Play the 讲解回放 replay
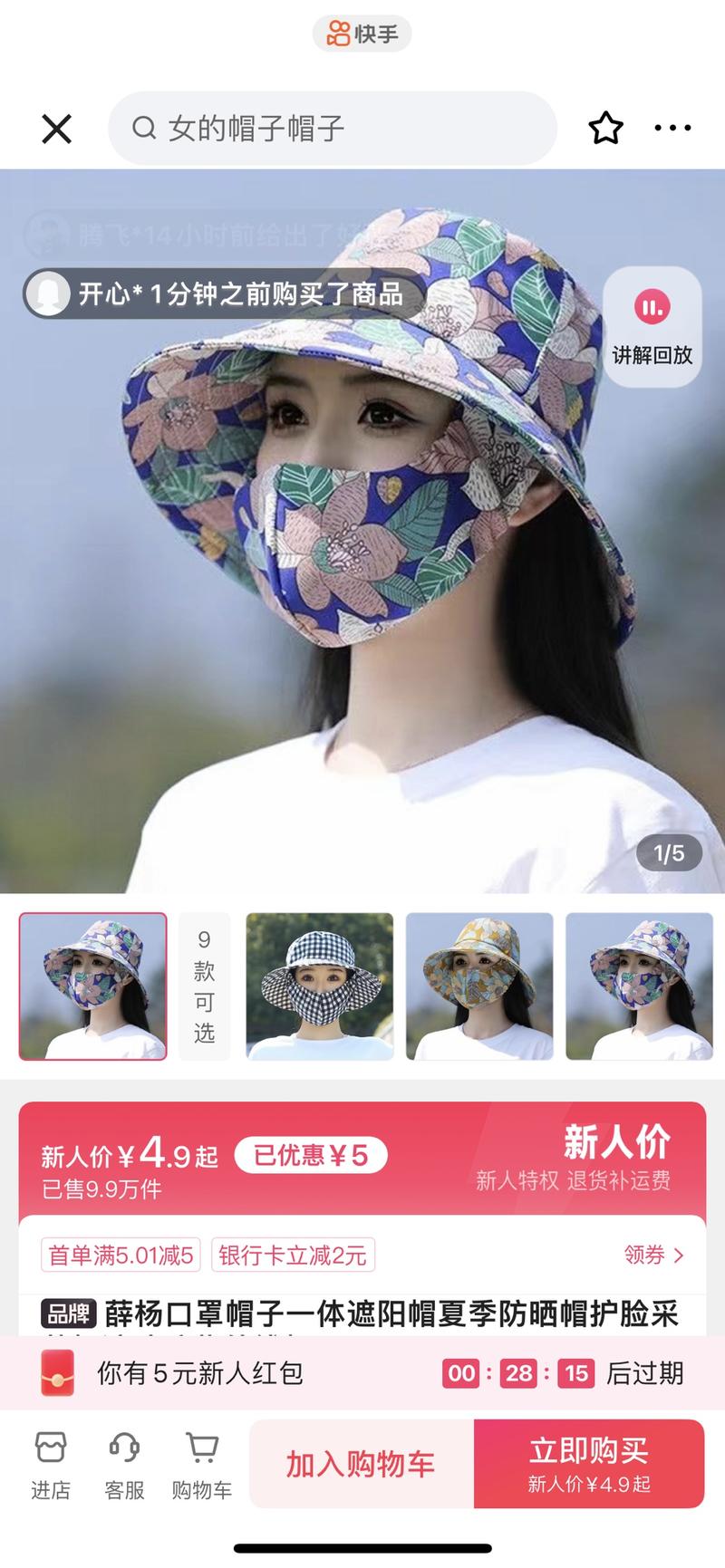This screenshot has width=725, height=1568. tap(652, 327)
